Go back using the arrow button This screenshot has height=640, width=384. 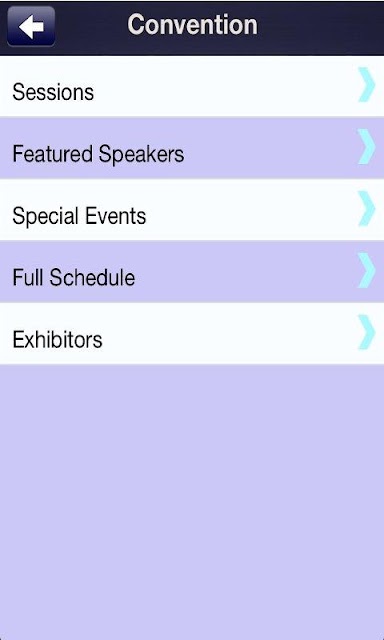coord(31,26)
